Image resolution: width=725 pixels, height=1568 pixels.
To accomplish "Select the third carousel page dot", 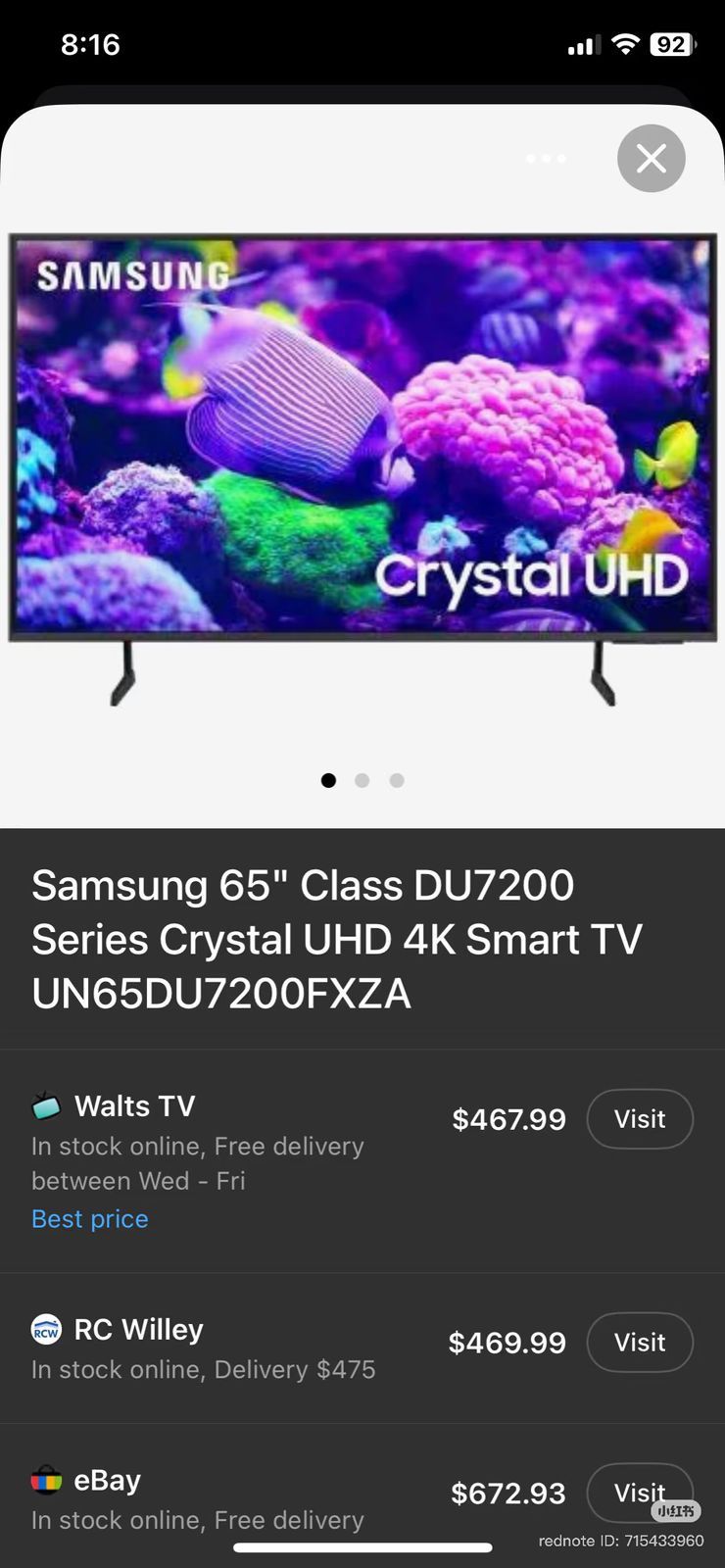I will point(397,780).
